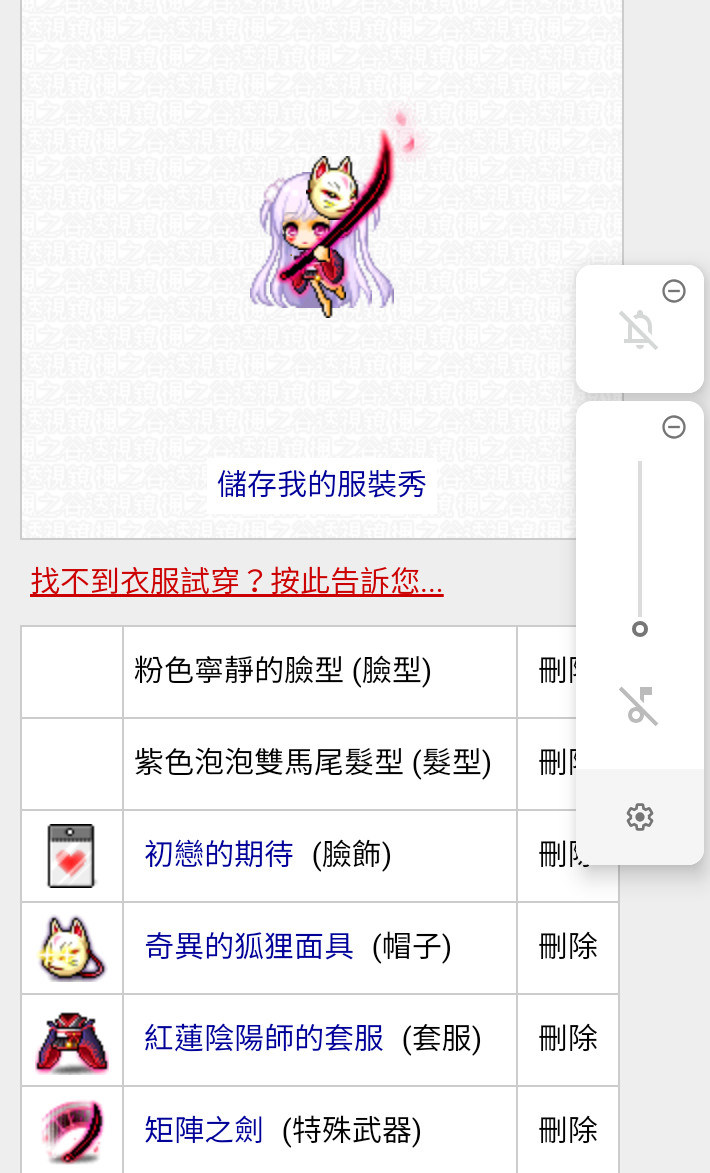Open the 找不到衣服試穿？按此告訴您 link
This screenshot has height=1173, width=710.
tap(236, 581)
